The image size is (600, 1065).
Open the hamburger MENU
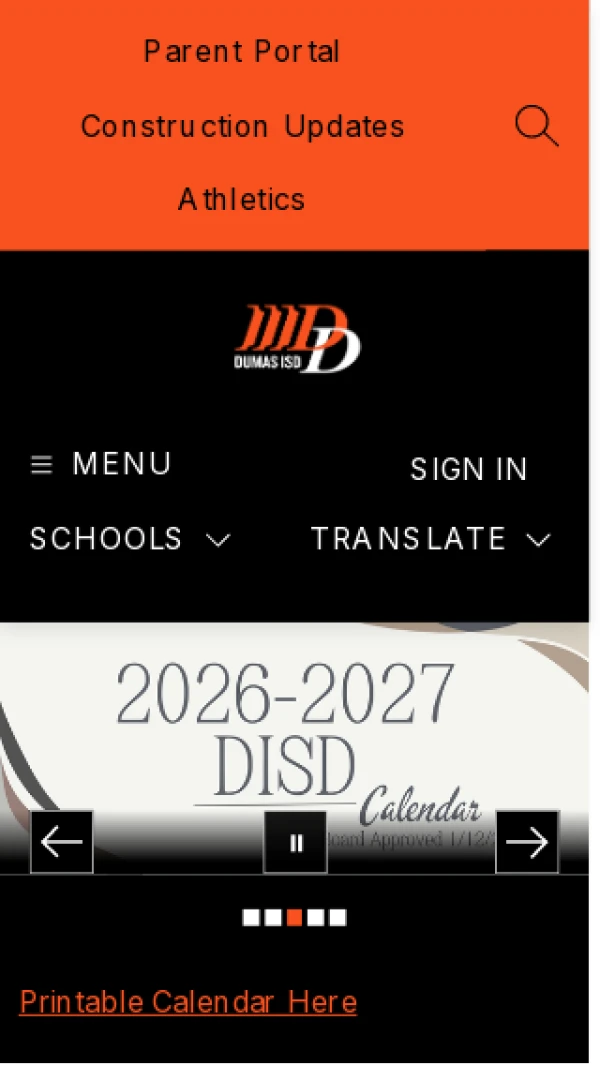pos(101,465)
